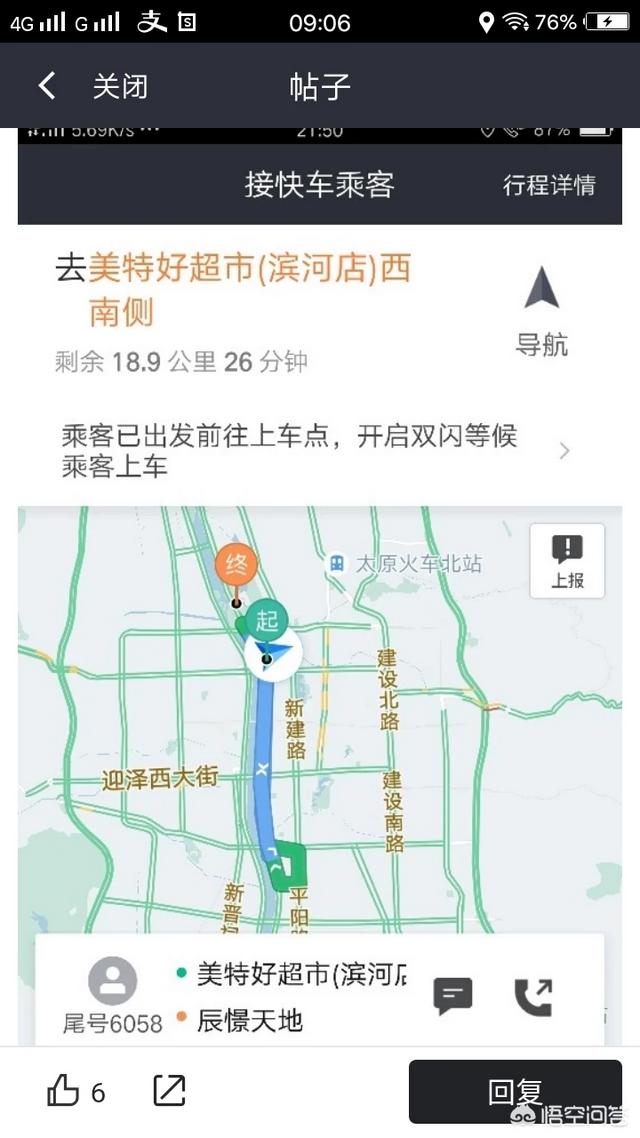The image size is (640, 1138).
Task: Like this post with the thumbs-up icon
Action: click(64, 1092)
